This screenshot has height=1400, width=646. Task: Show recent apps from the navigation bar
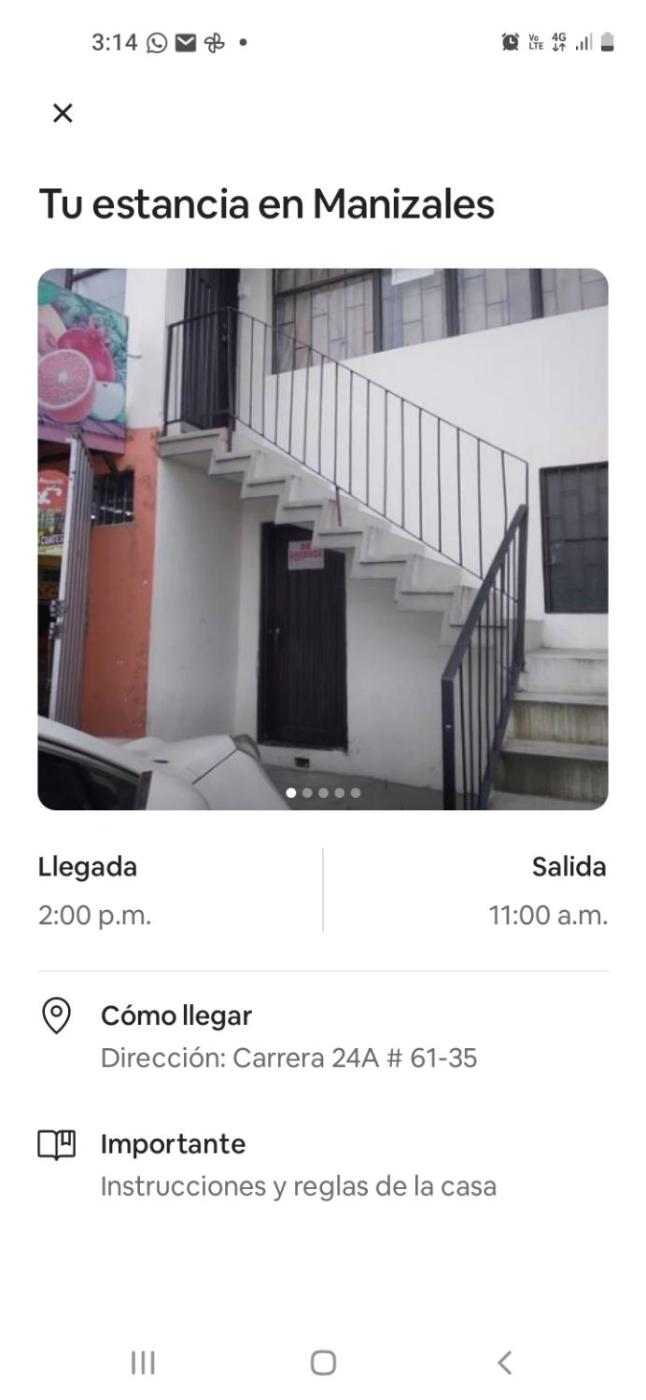[x=143, y=1362]
